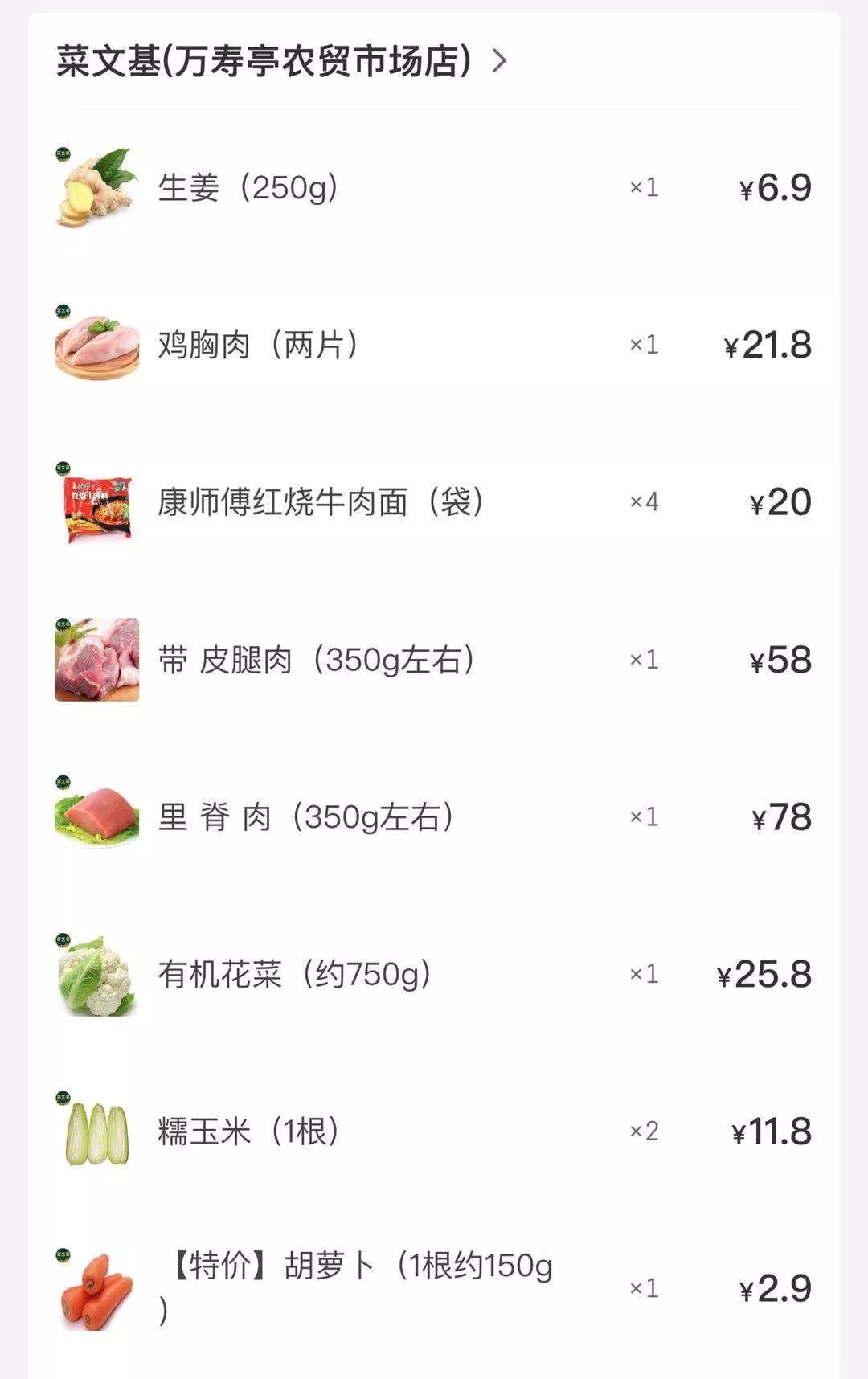Click the ¥21.8 price of chicken breast
Viewport: 868px width, 1379px height.
click(768, 346)
